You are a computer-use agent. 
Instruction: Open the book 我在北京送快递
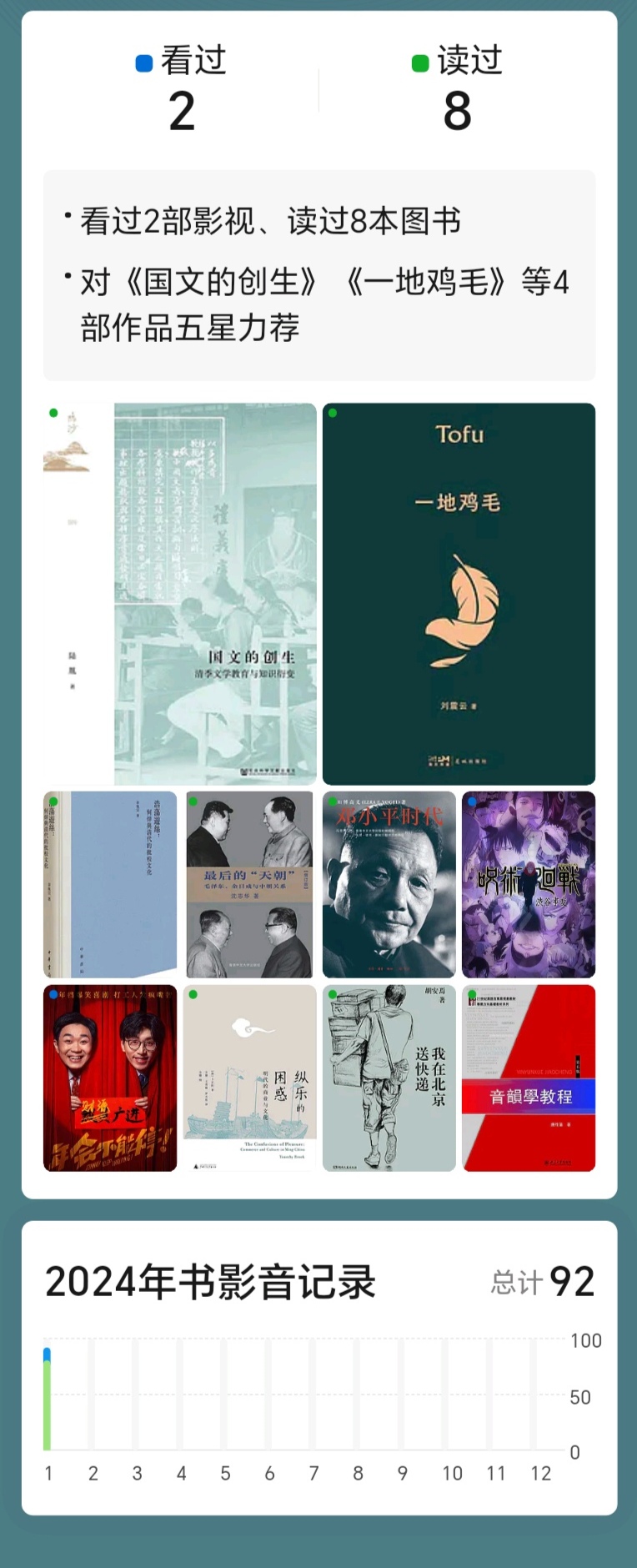coord(389,1078)
